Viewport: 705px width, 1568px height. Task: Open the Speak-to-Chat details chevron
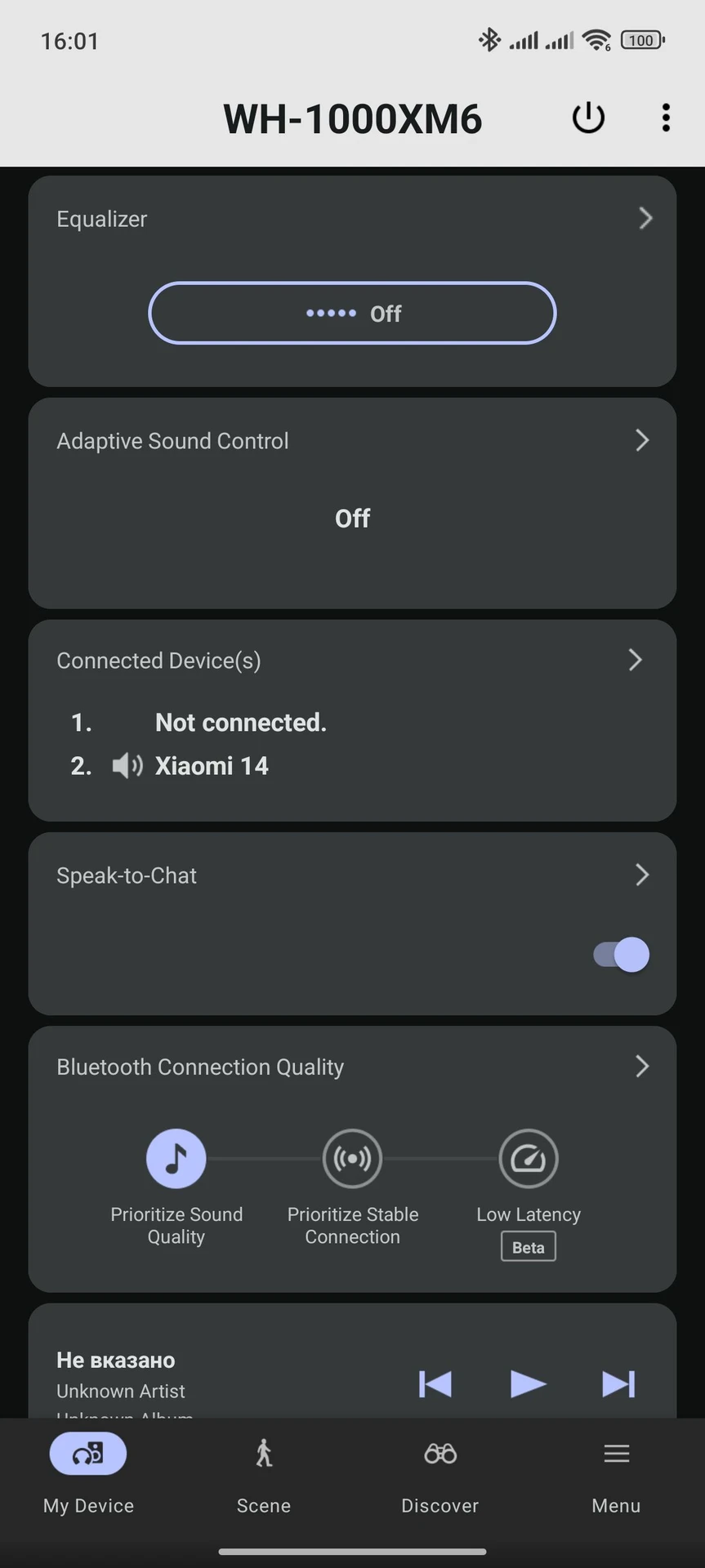[642, 875]
